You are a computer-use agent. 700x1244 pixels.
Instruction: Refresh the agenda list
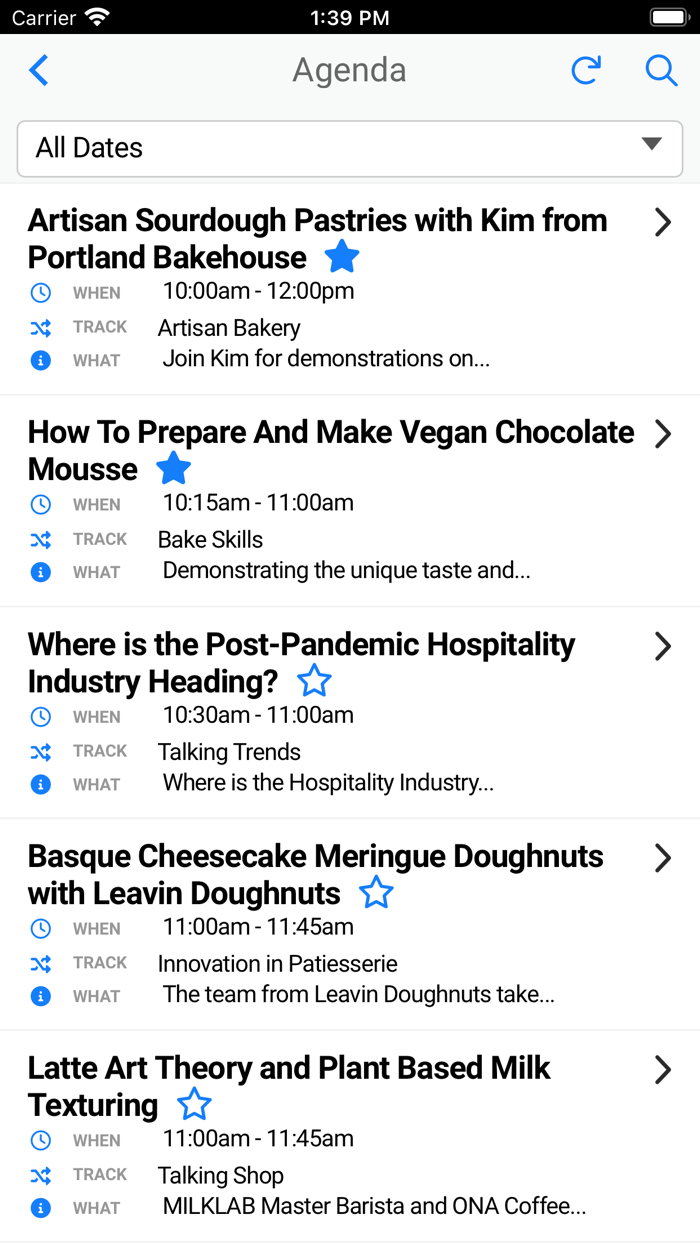tap(586, 71)
